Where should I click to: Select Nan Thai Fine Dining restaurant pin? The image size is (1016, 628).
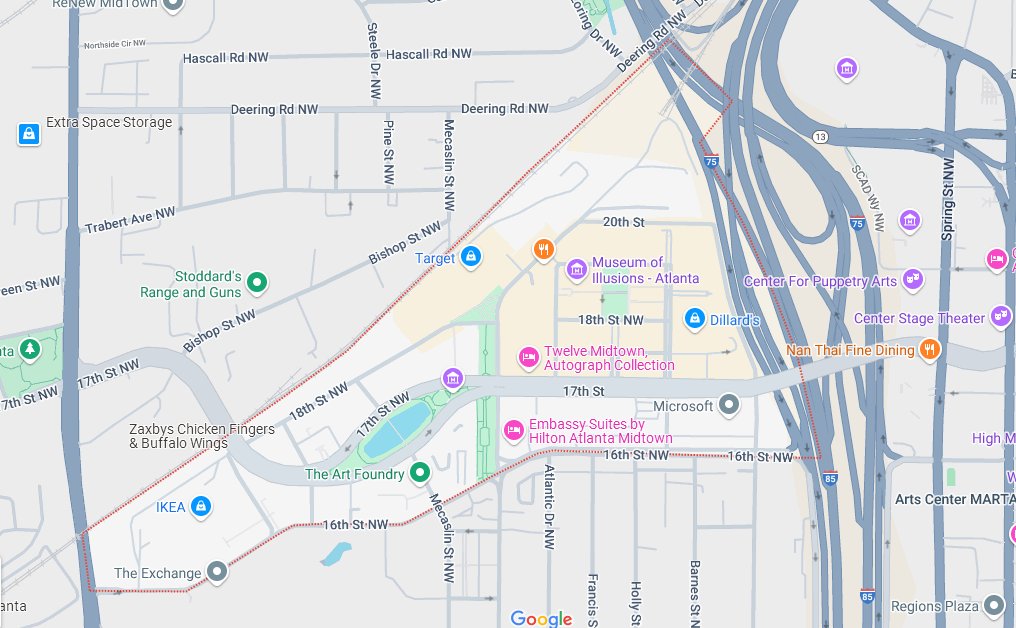pyautogui.click(x=930, y=349)
